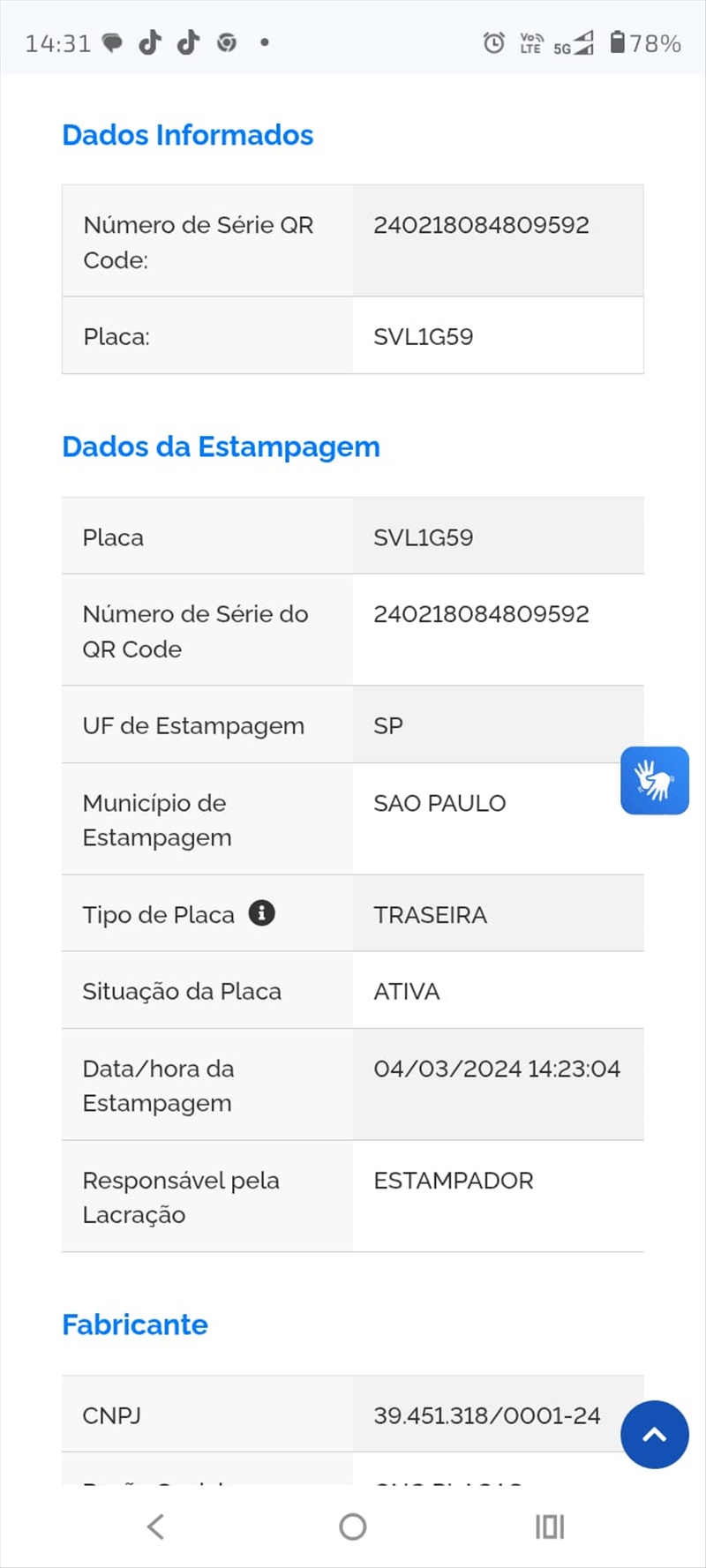Tap the second TikTok notification icon

coord(188,41)
